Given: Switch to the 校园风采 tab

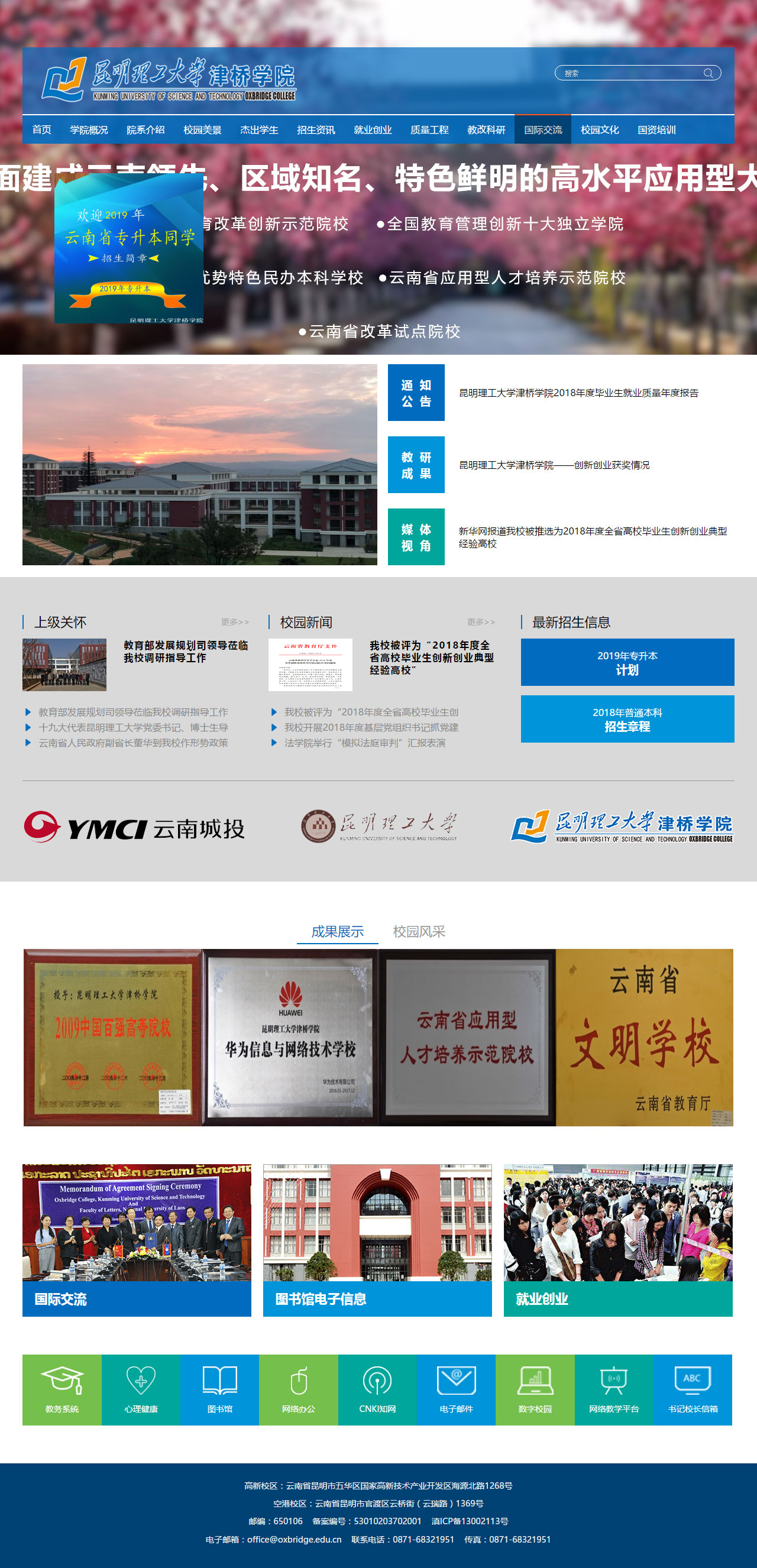Looking at the screenshot, I should tap(419, 931).
